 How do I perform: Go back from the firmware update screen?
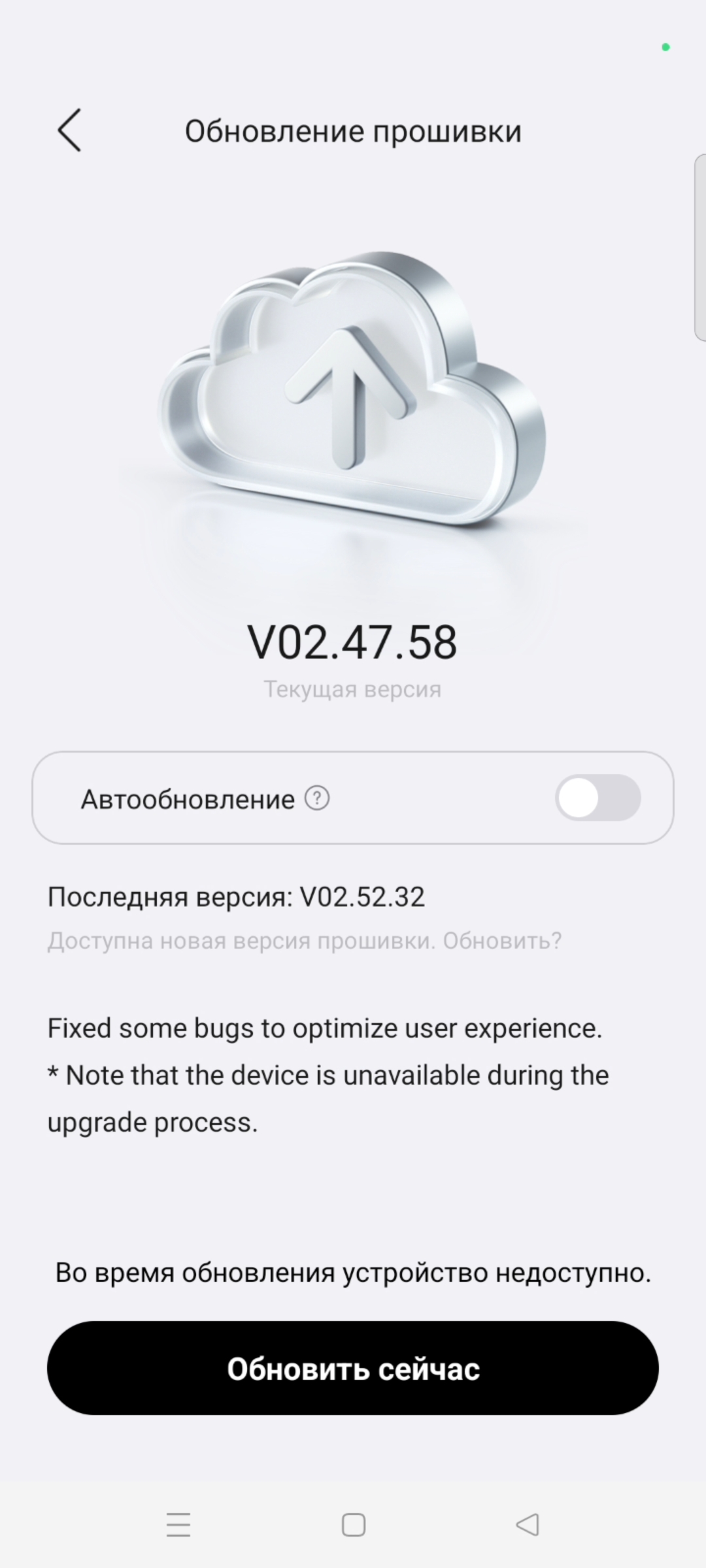(x=69, y=131)
